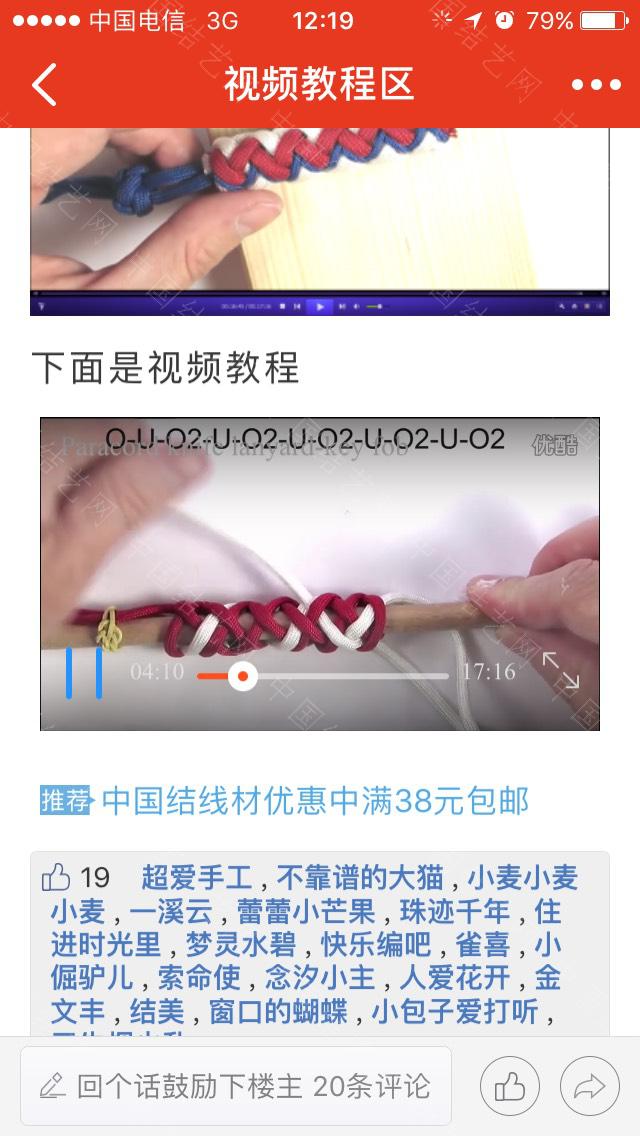
Task: Share this post with the arrow button
Action: [x=590, y=1086]
